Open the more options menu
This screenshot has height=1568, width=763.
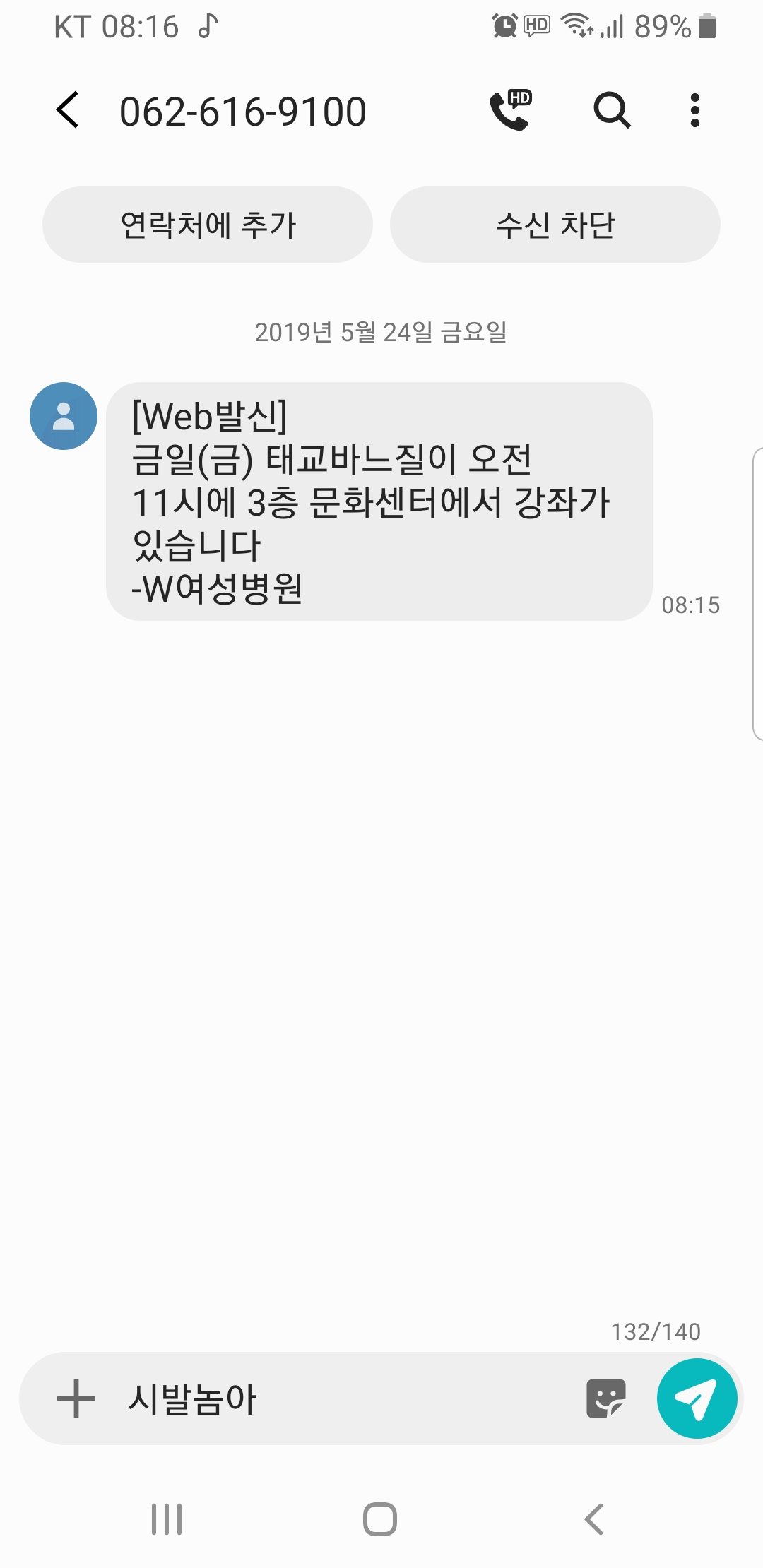[695, 110]
